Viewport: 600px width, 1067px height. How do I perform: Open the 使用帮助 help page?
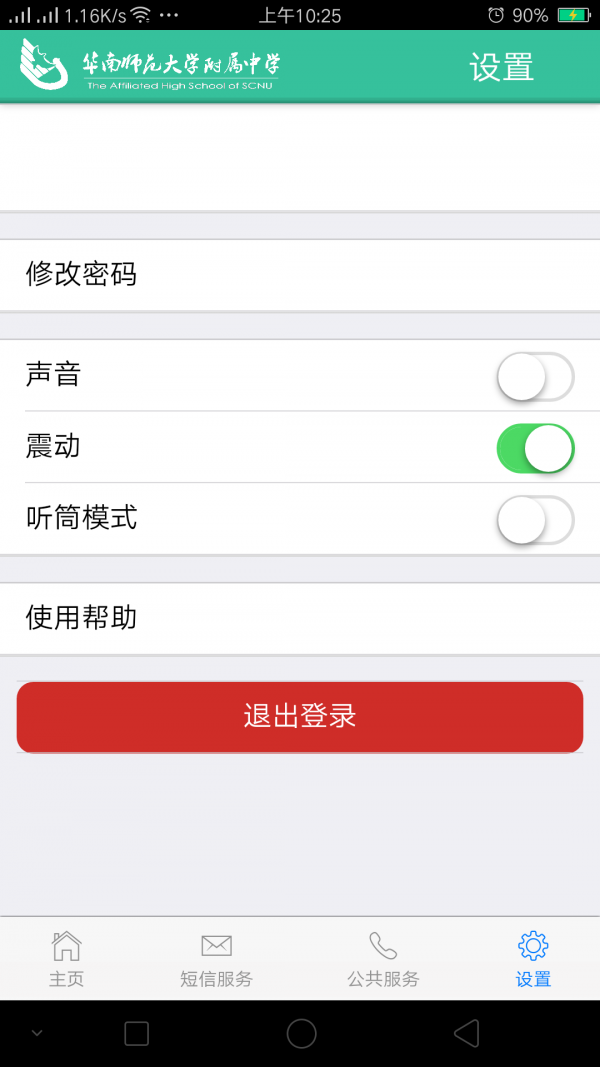[300, 618]
